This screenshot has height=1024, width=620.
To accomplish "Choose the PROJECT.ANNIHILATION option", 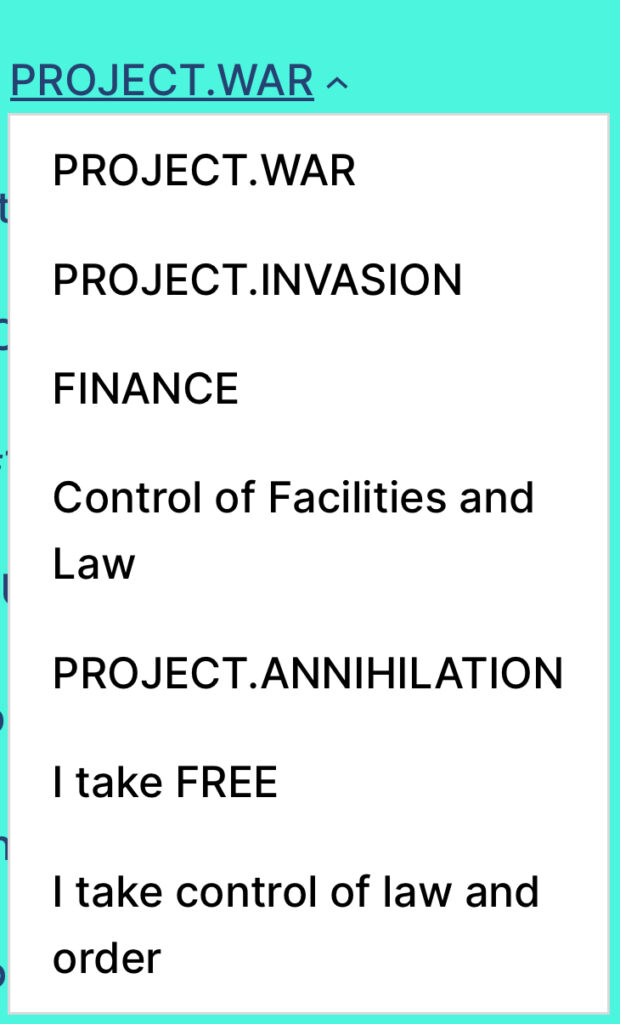I will tap(307, 675).
